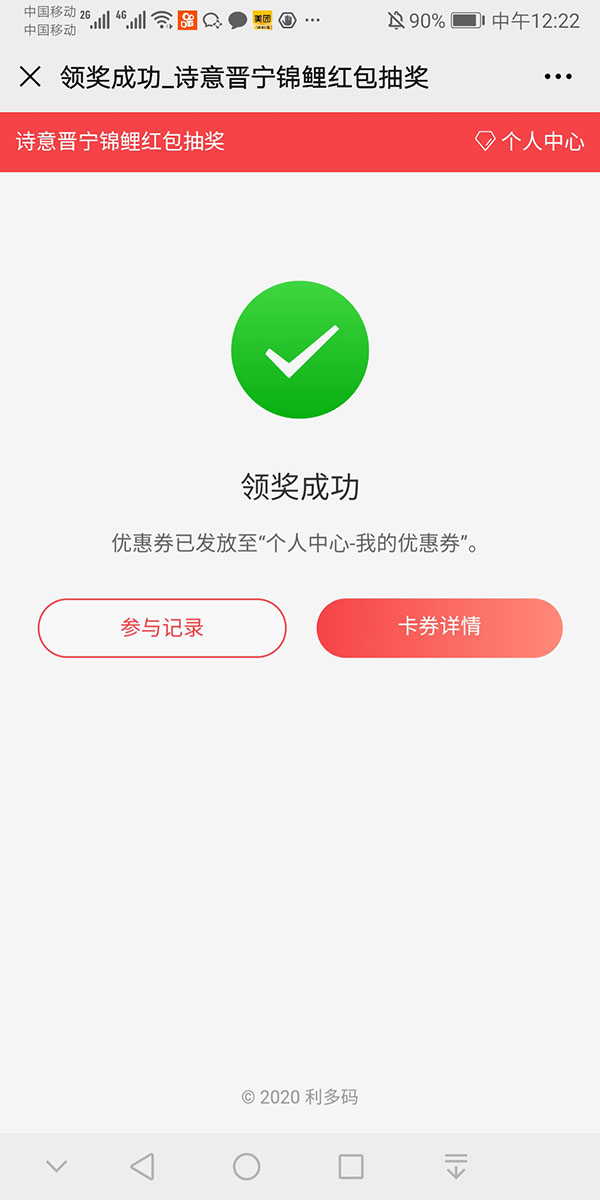The height and width of the screenshot is (1200, 600).
Task: View 卡券详情
Action: (439, 628)
